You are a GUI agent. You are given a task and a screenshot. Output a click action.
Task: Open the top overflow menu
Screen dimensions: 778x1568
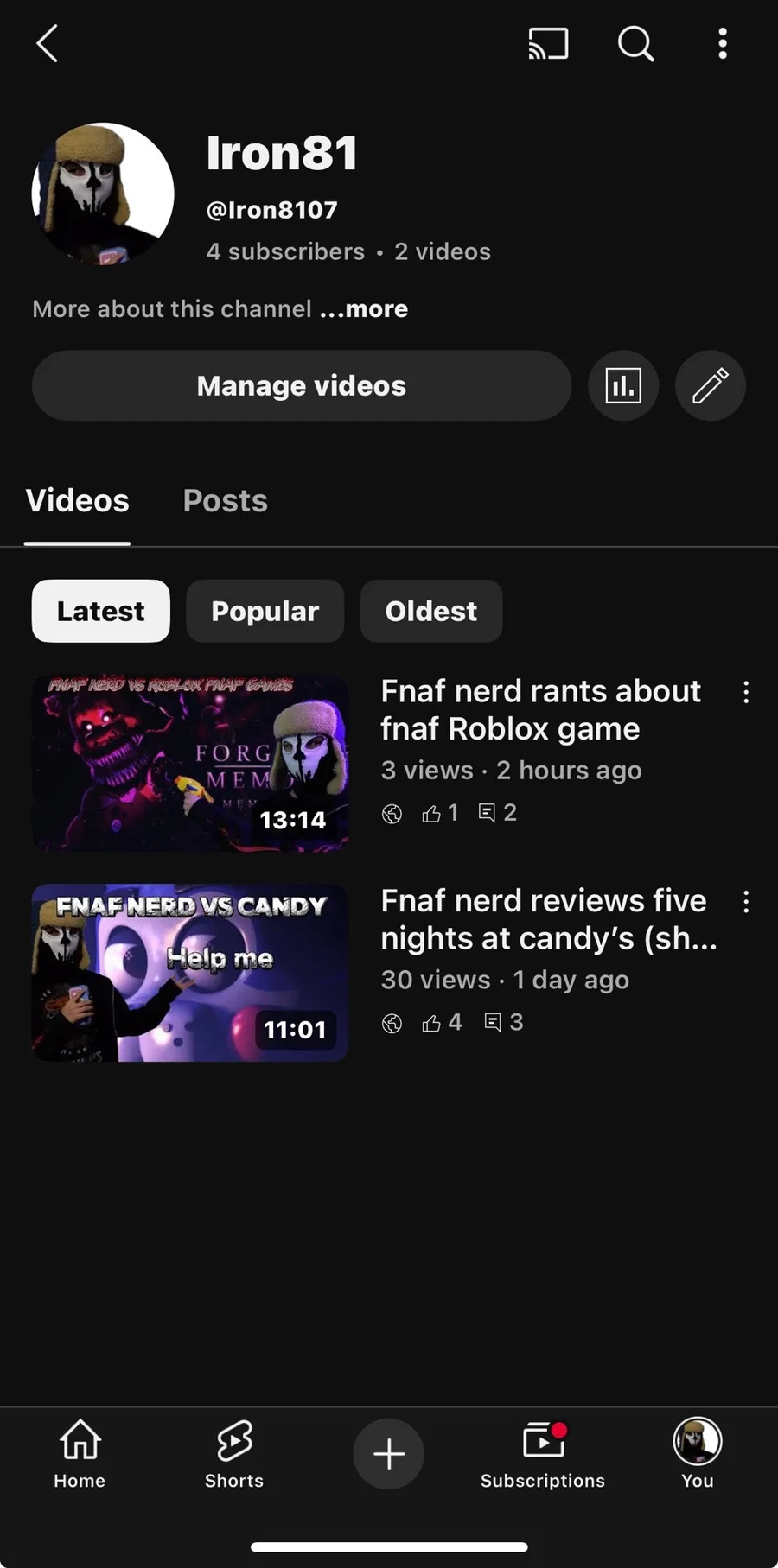(x=722, y=43)
